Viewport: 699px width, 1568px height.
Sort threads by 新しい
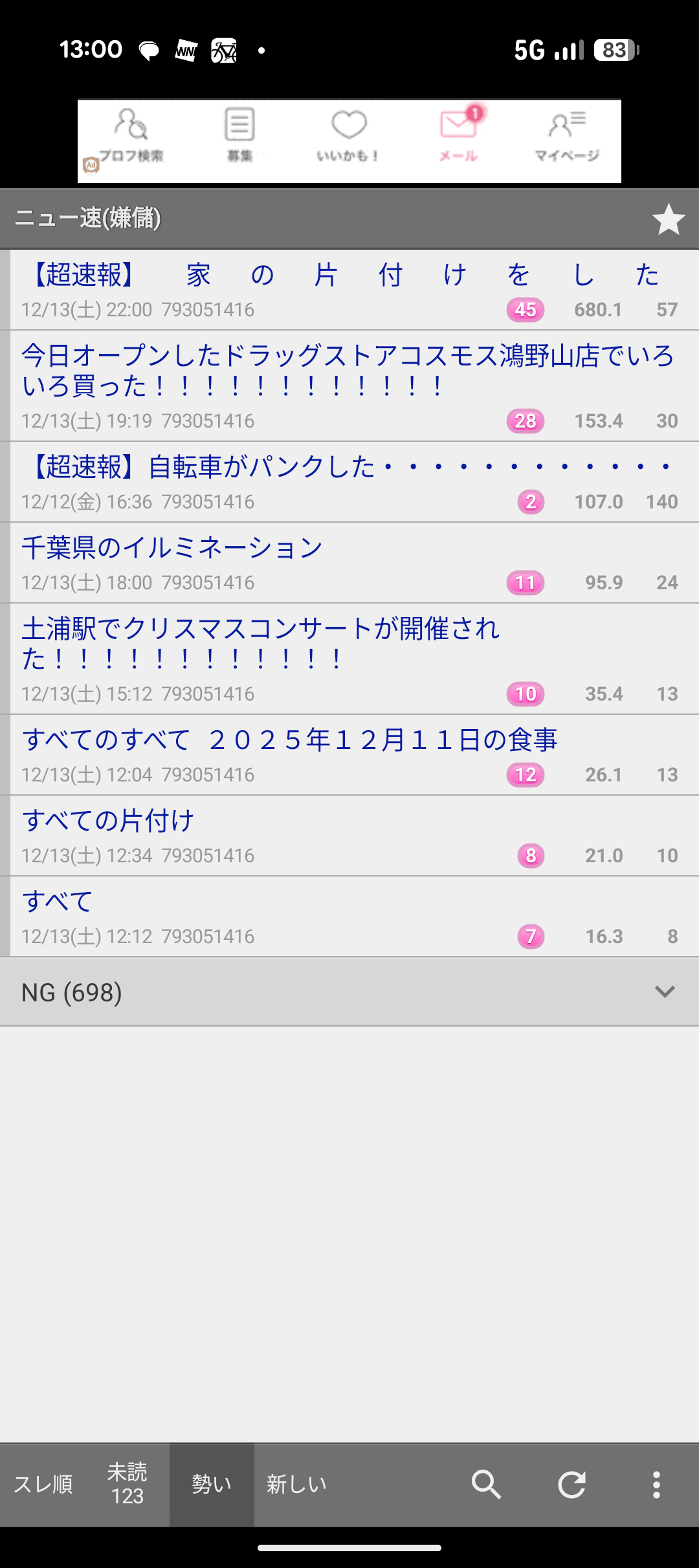(296, 1484)
